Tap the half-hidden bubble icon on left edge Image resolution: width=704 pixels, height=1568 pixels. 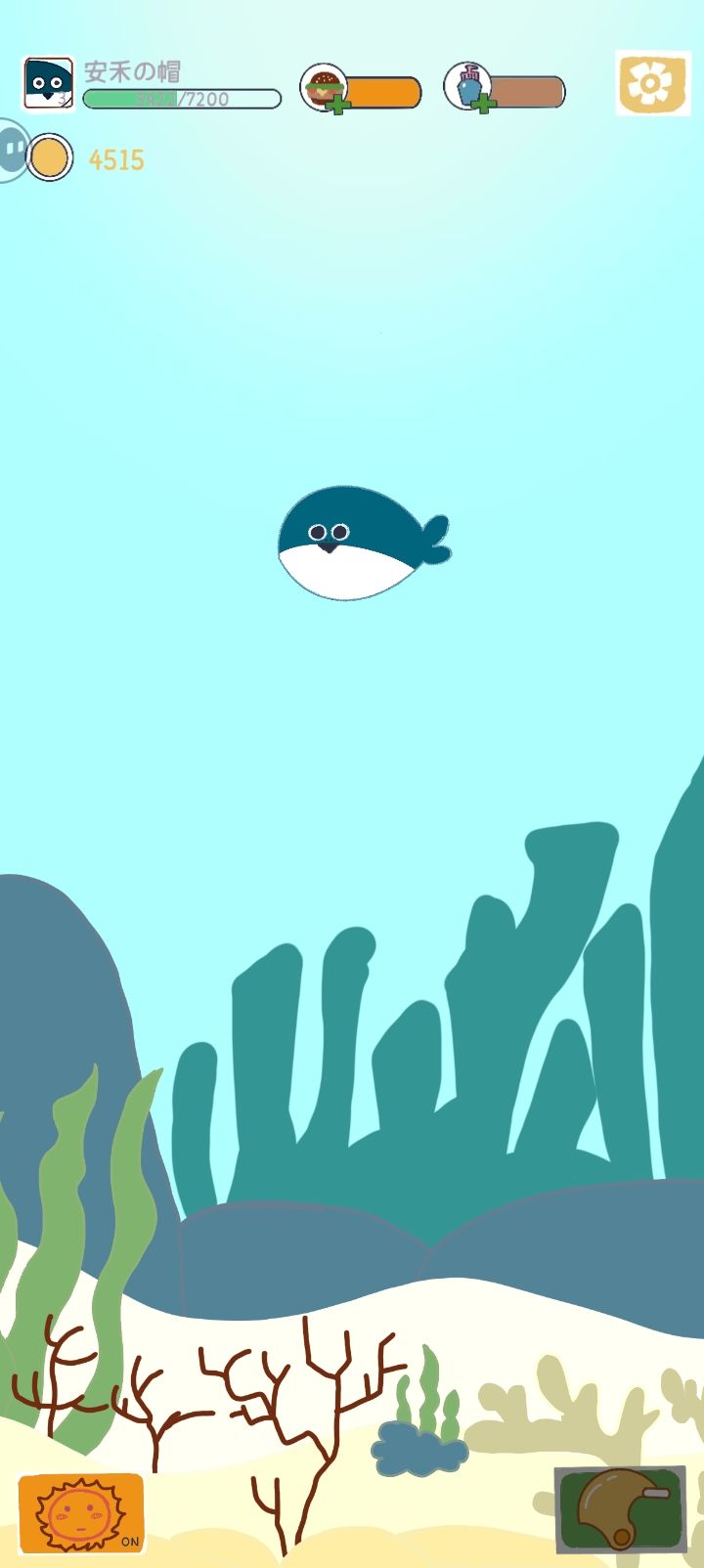pyautogui.click(x=12, y=149)
